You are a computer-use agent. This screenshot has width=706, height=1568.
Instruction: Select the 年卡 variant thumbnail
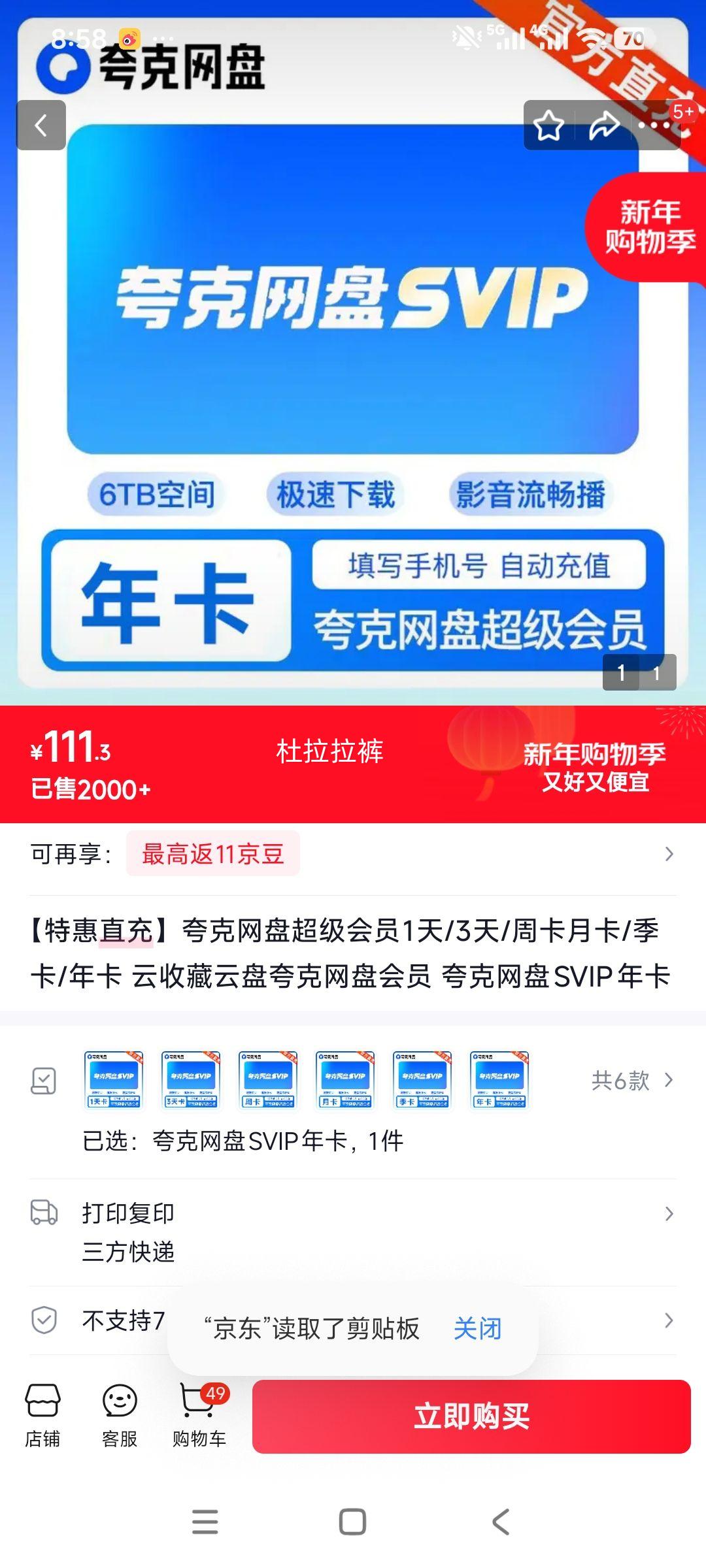pos(499,1081)
